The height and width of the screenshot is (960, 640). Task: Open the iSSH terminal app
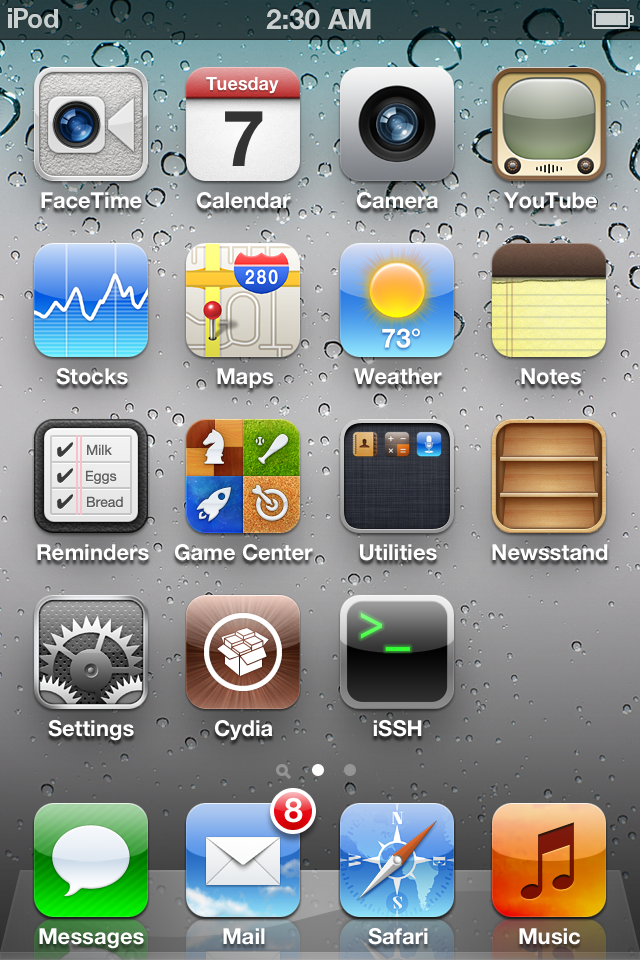397,652
